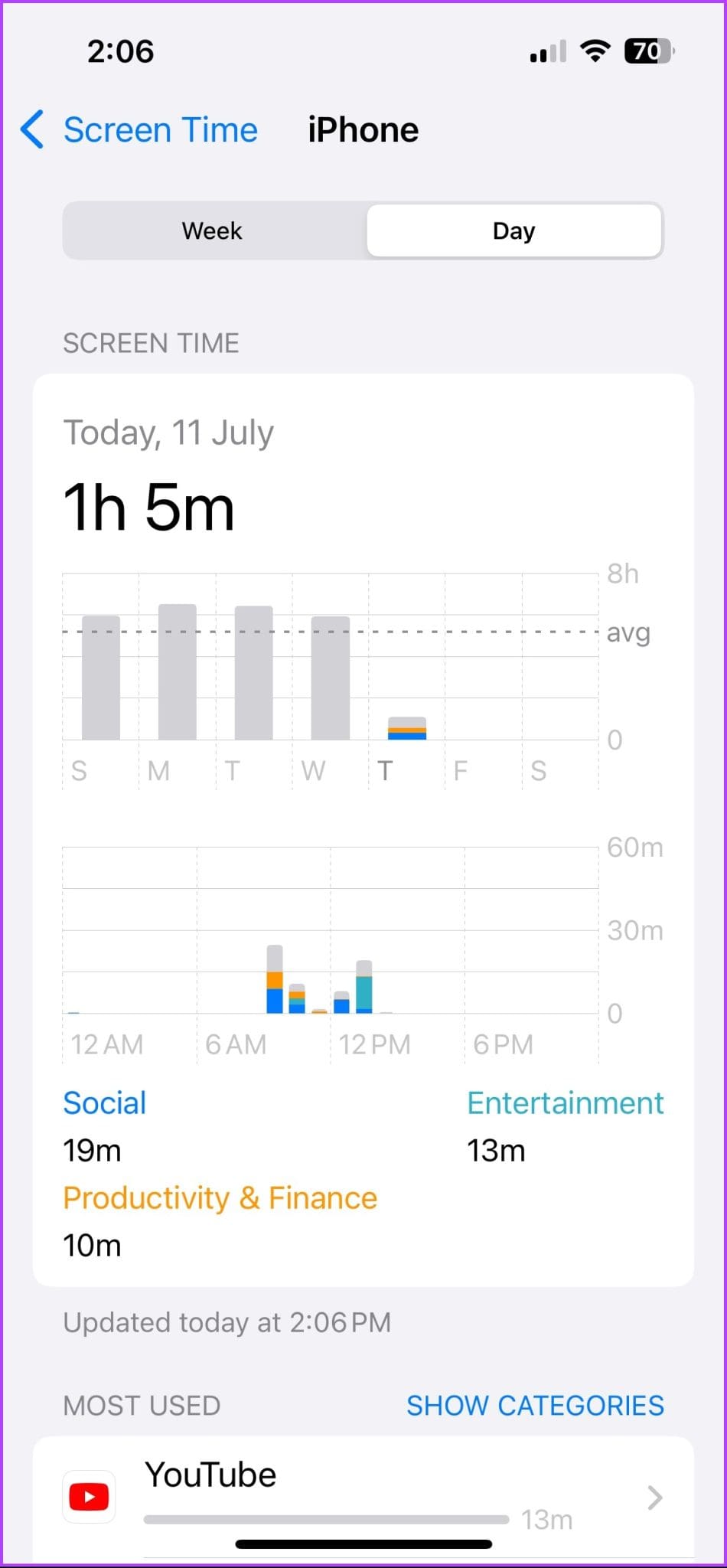Open the Productivity & Finance category
This screenshot has height=1568, width=727.
[220, 1197]
